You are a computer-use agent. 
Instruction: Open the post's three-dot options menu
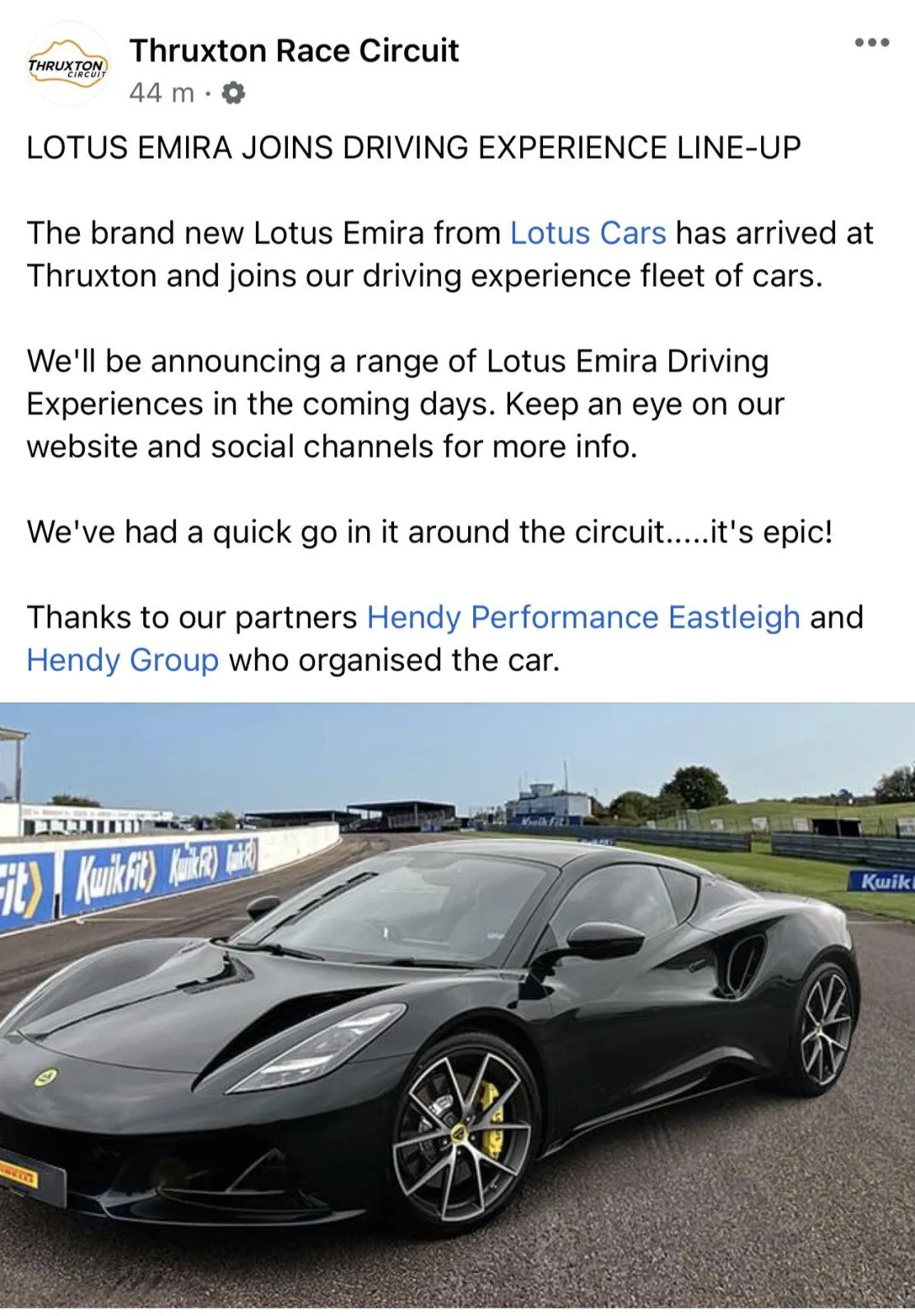point(871,43)
